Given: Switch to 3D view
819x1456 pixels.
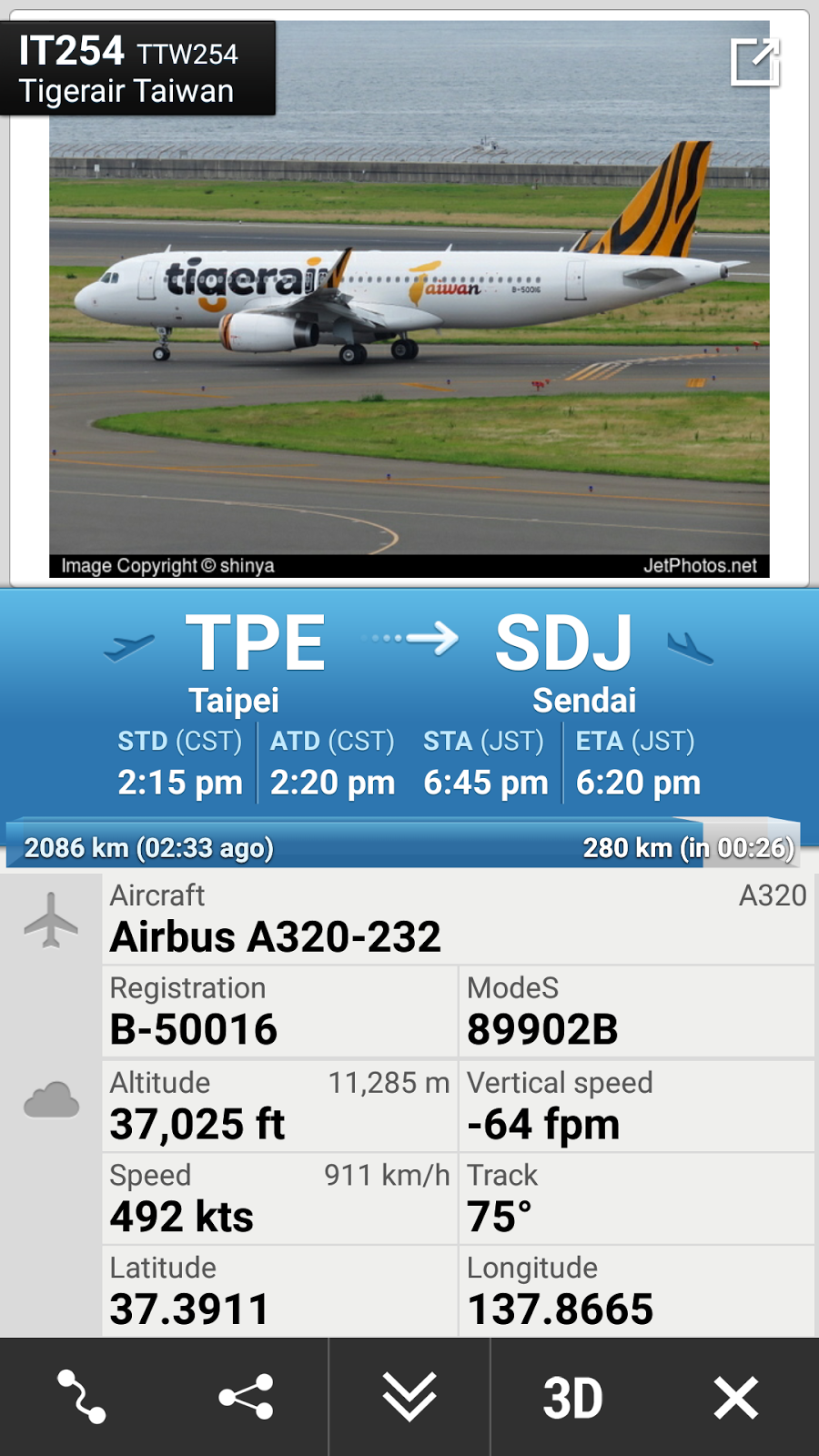Looking at the screenshot, I should tap(572, 1397).
